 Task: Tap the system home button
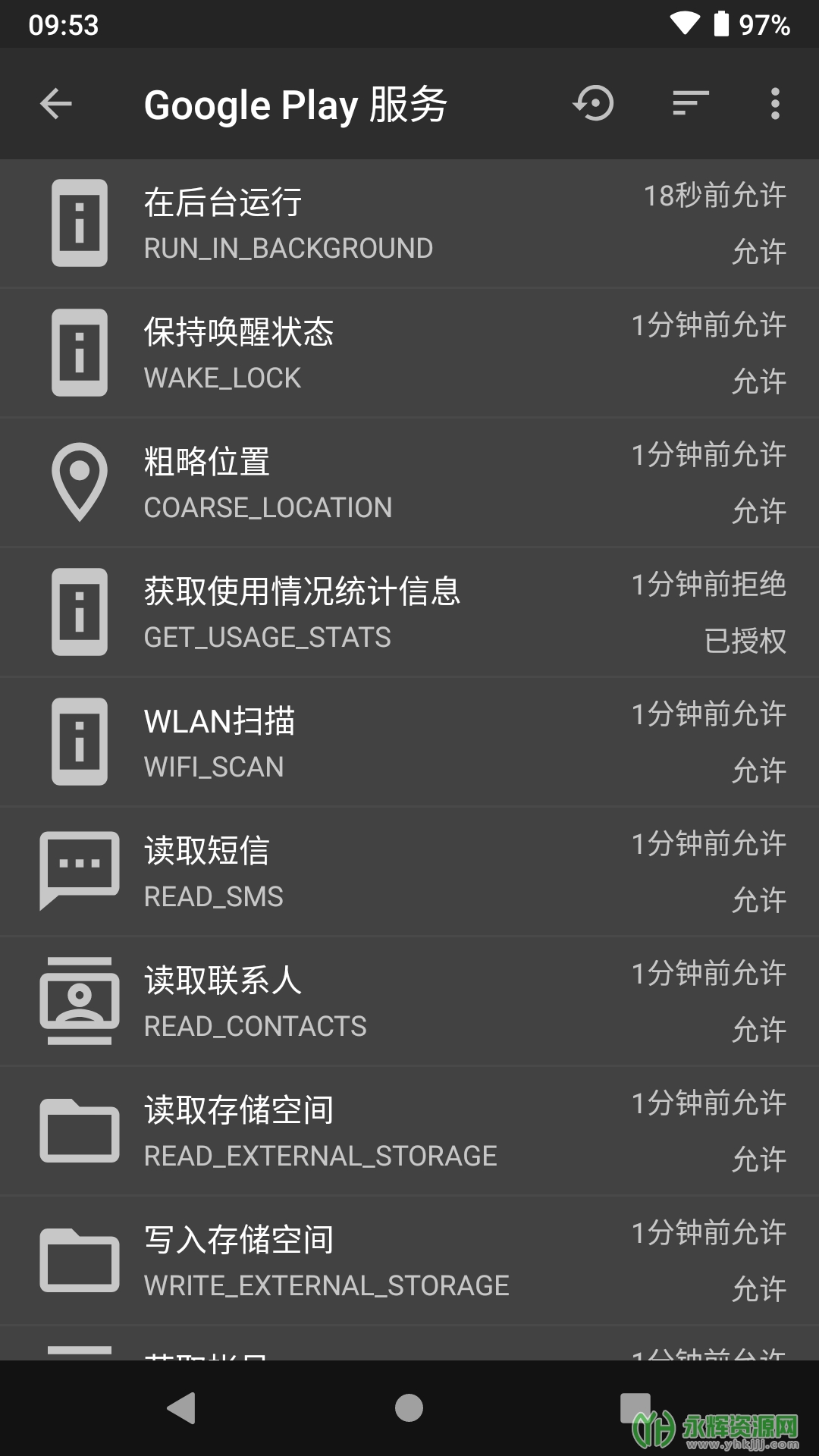409,1408
